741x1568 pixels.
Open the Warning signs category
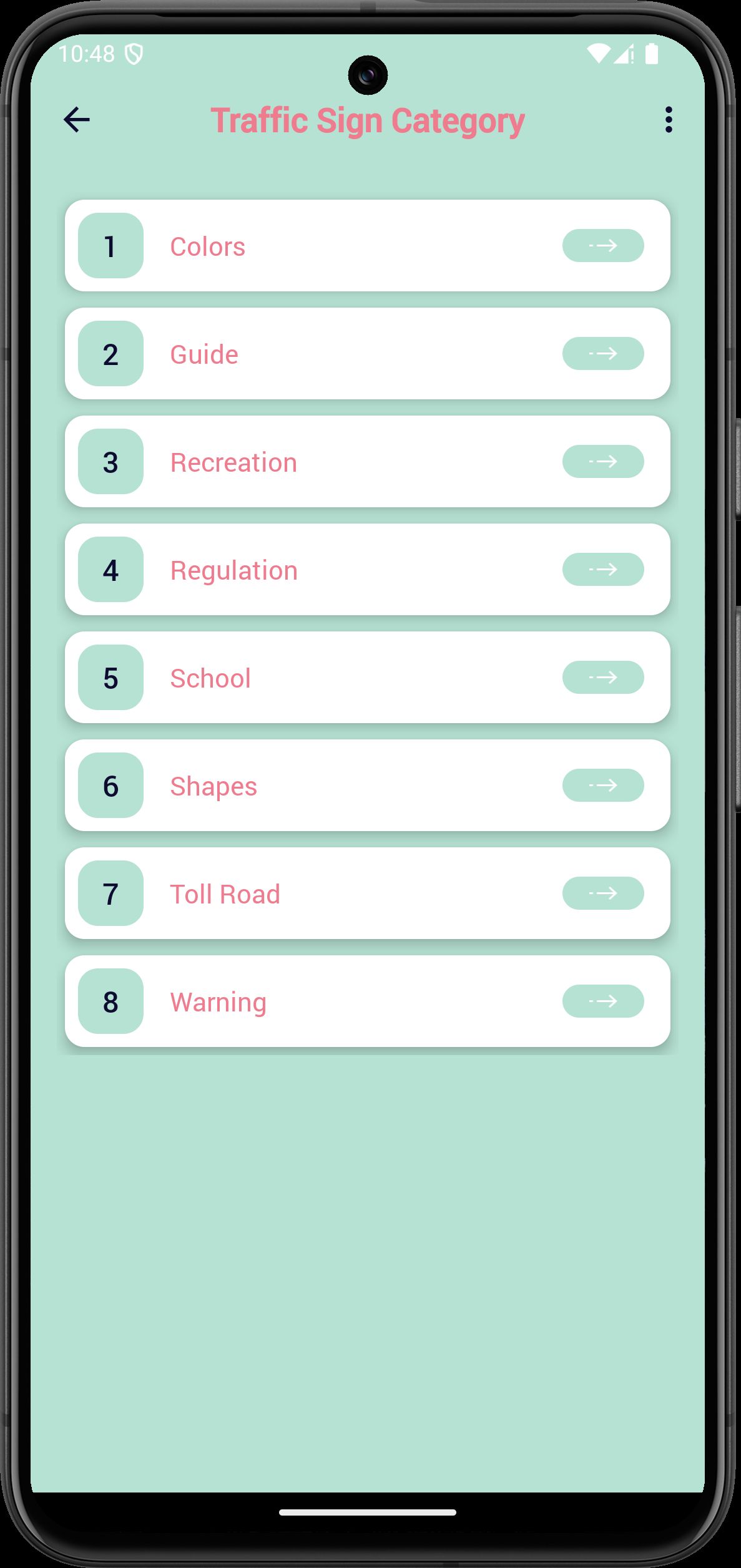tap(367, 1001)
